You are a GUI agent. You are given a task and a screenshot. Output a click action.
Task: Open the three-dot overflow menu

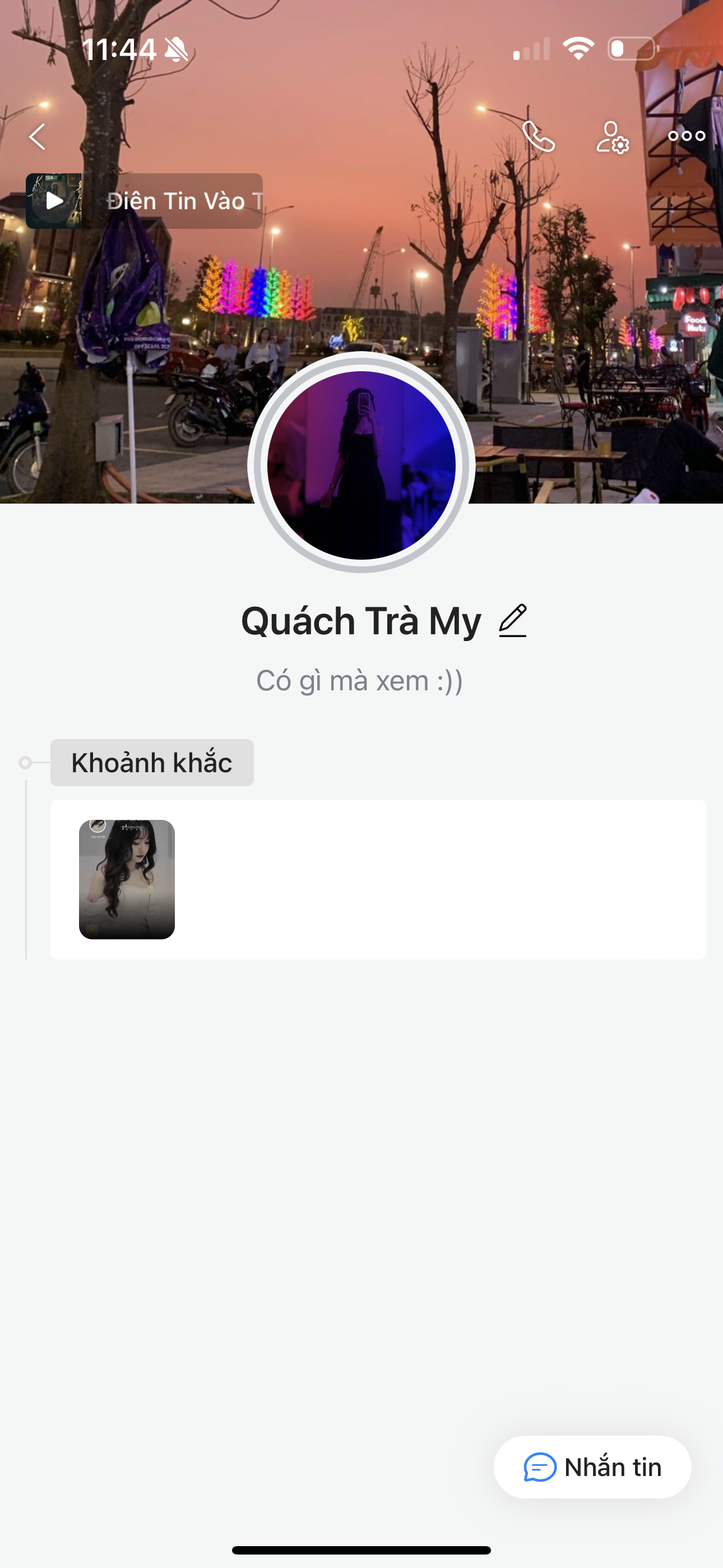[x=686, y=136]
